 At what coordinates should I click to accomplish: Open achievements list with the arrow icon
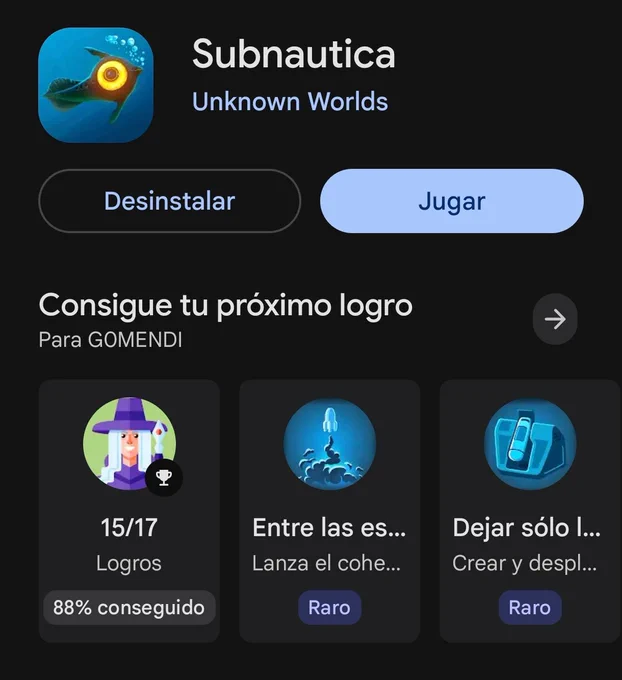pos(555,319)
